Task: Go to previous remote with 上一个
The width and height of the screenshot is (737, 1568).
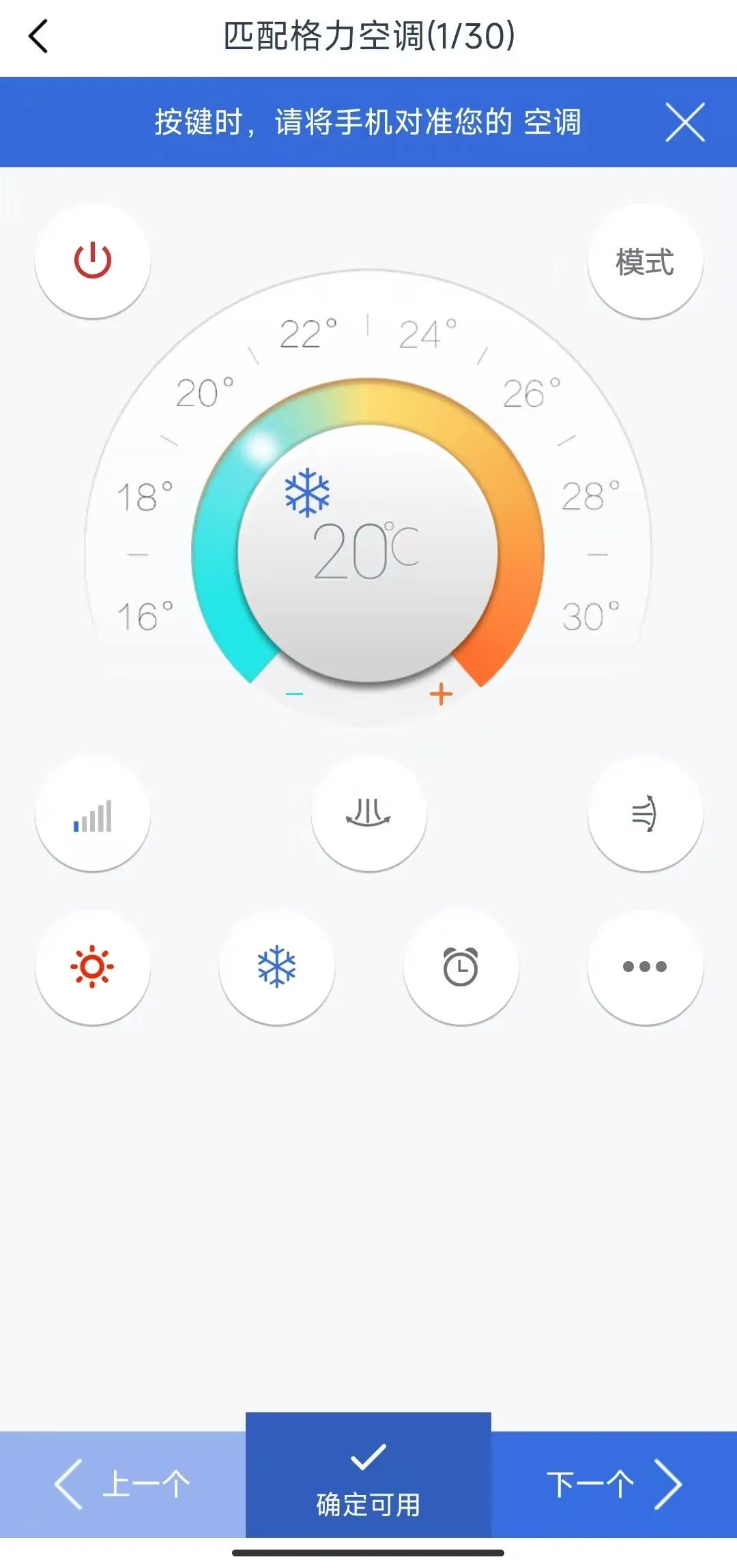Action: (123, 1484)
